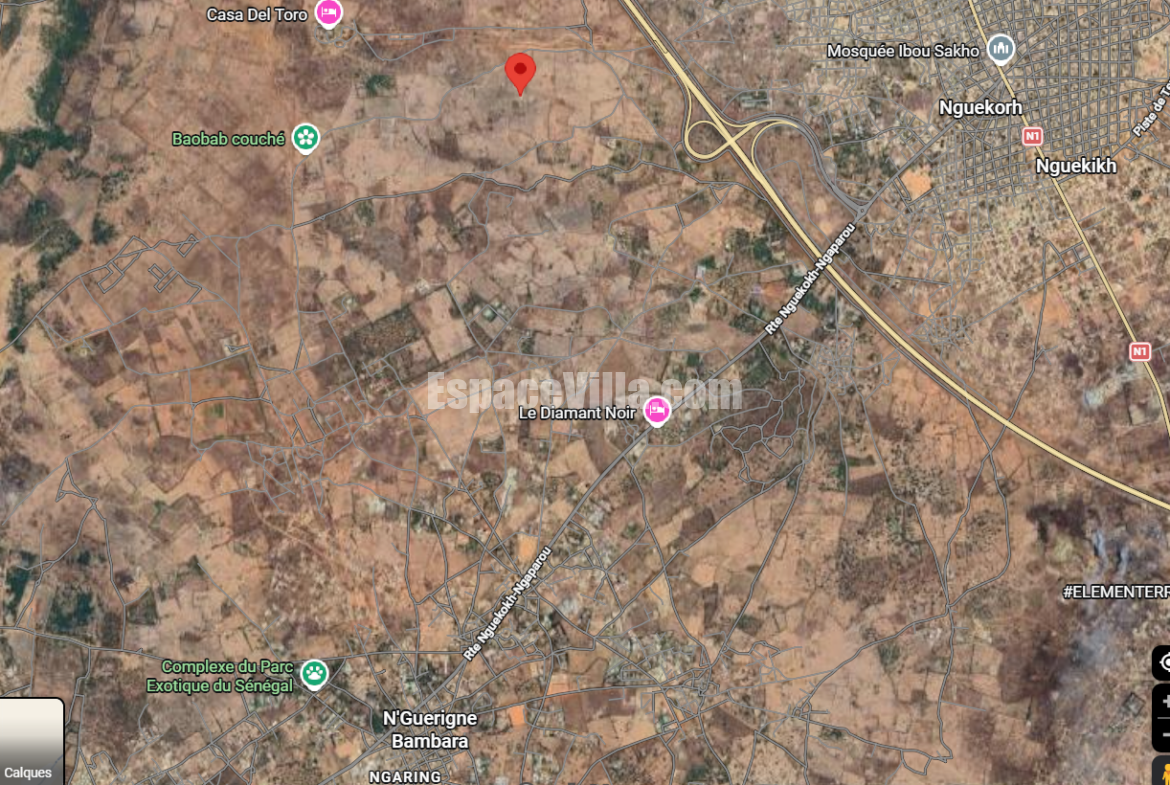
Task: Select the Baobab couché place marker
Action: [x=305, y=138]
